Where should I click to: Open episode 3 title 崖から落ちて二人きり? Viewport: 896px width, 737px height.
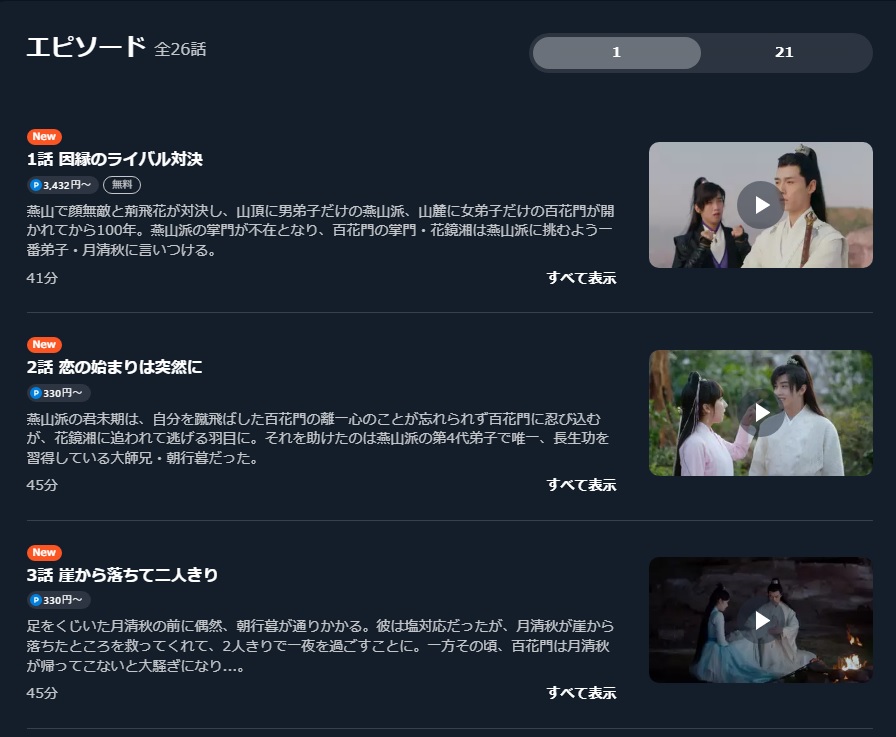[122, 575]
